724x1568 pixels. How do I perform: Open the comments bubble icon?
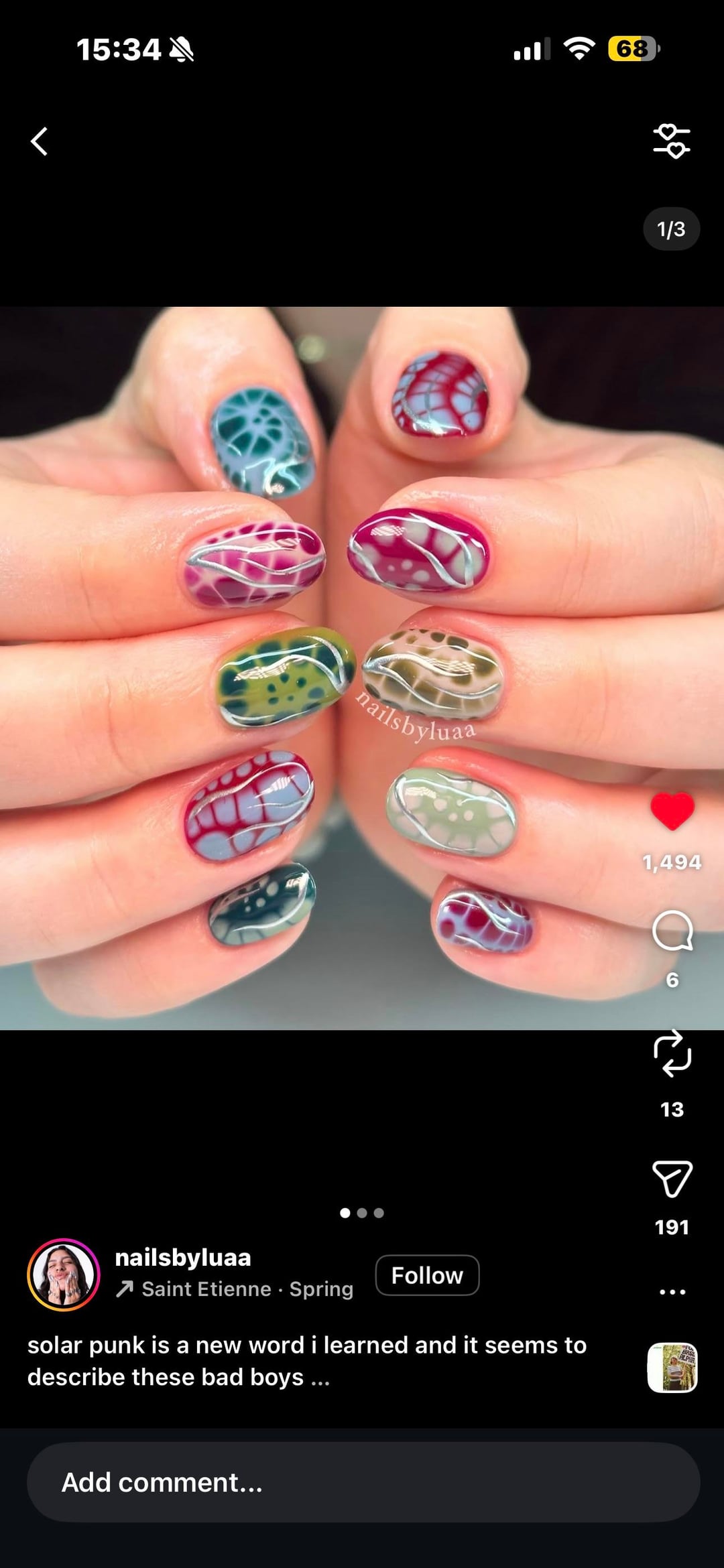672,931
